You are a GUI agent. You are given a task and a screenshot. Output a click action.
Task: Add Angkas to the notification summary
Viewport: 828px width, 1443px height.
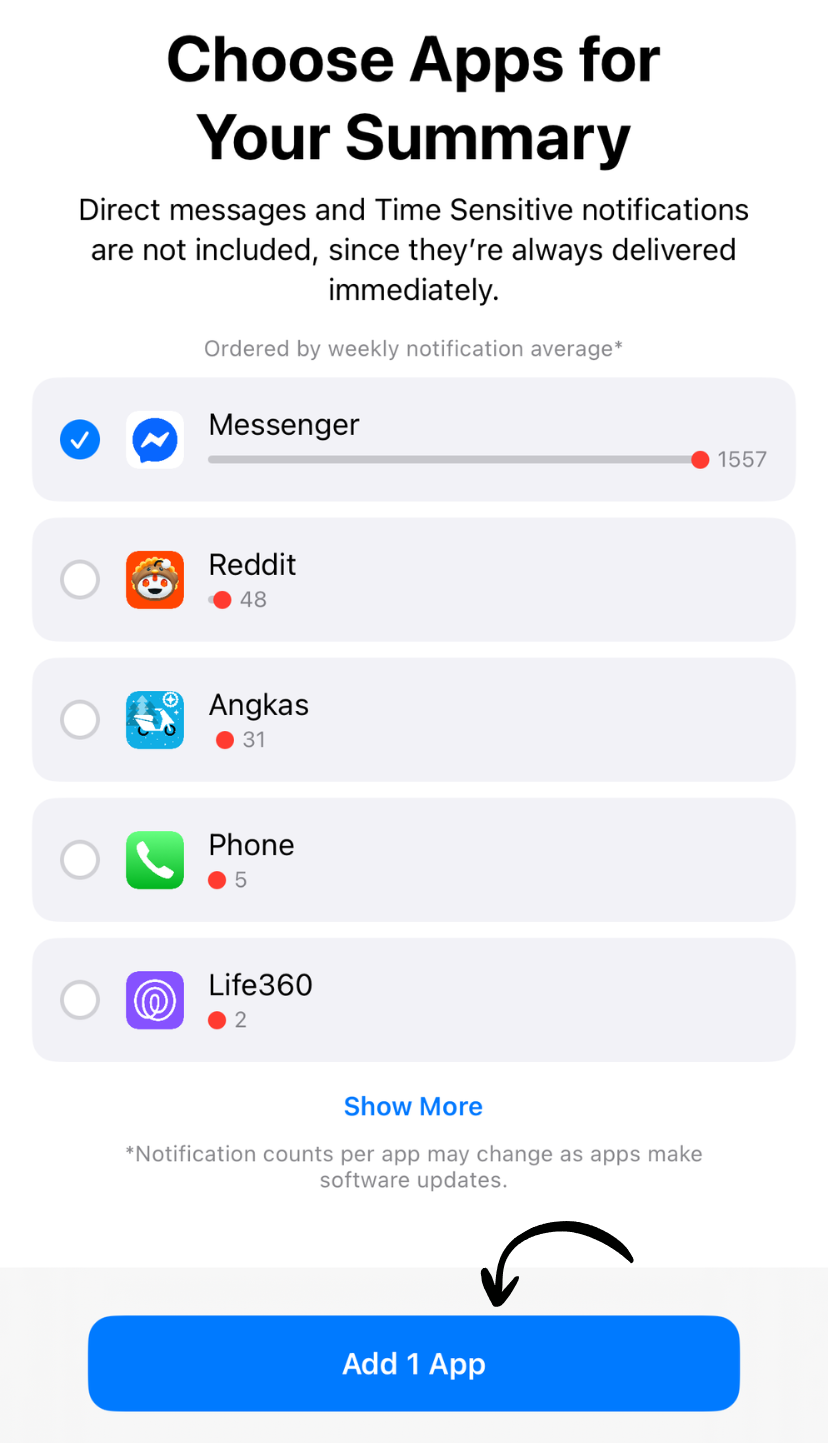click(80, 719)
